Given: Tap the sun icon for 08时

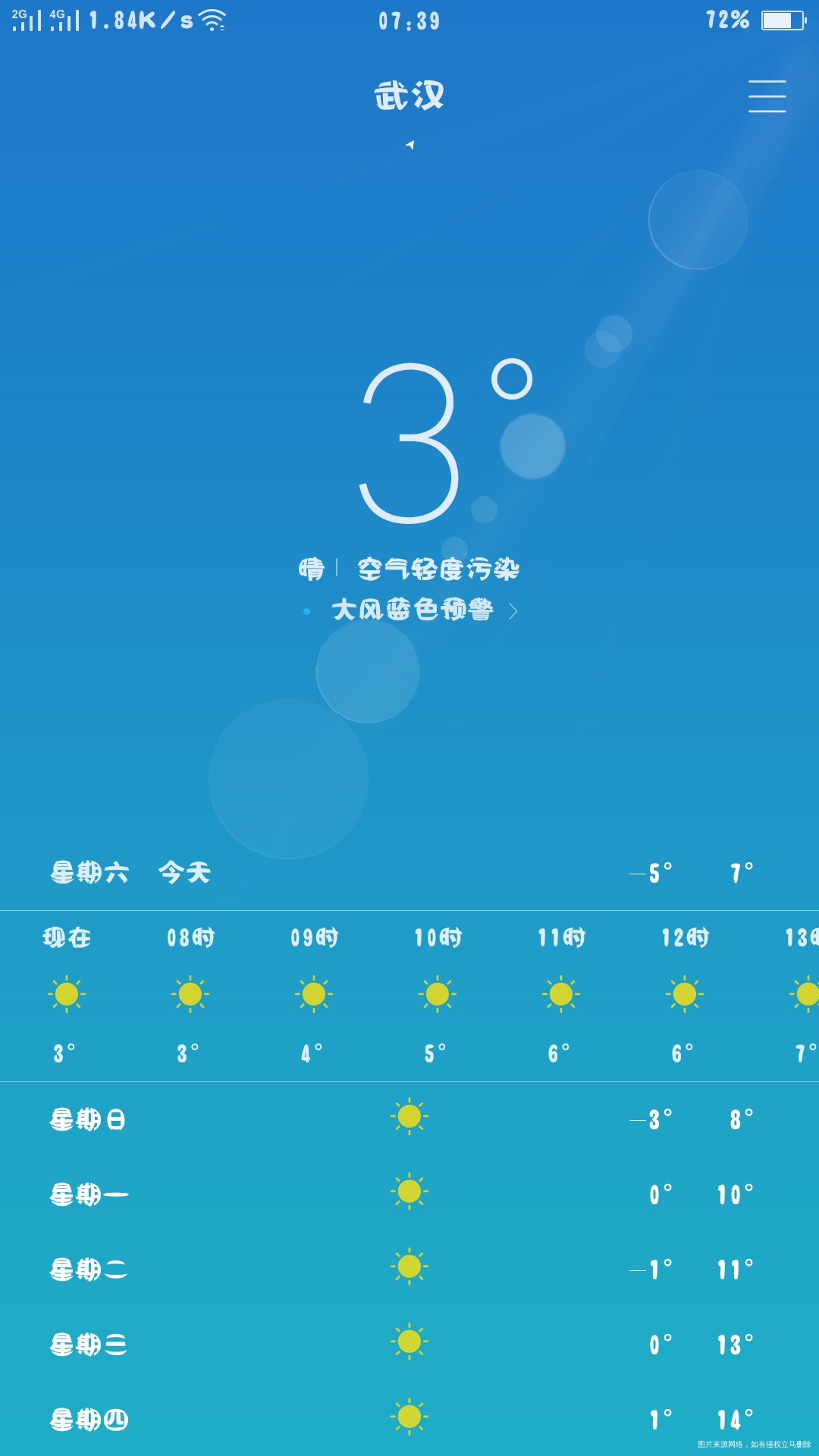Looking at the screenshot, I should 188,993.
